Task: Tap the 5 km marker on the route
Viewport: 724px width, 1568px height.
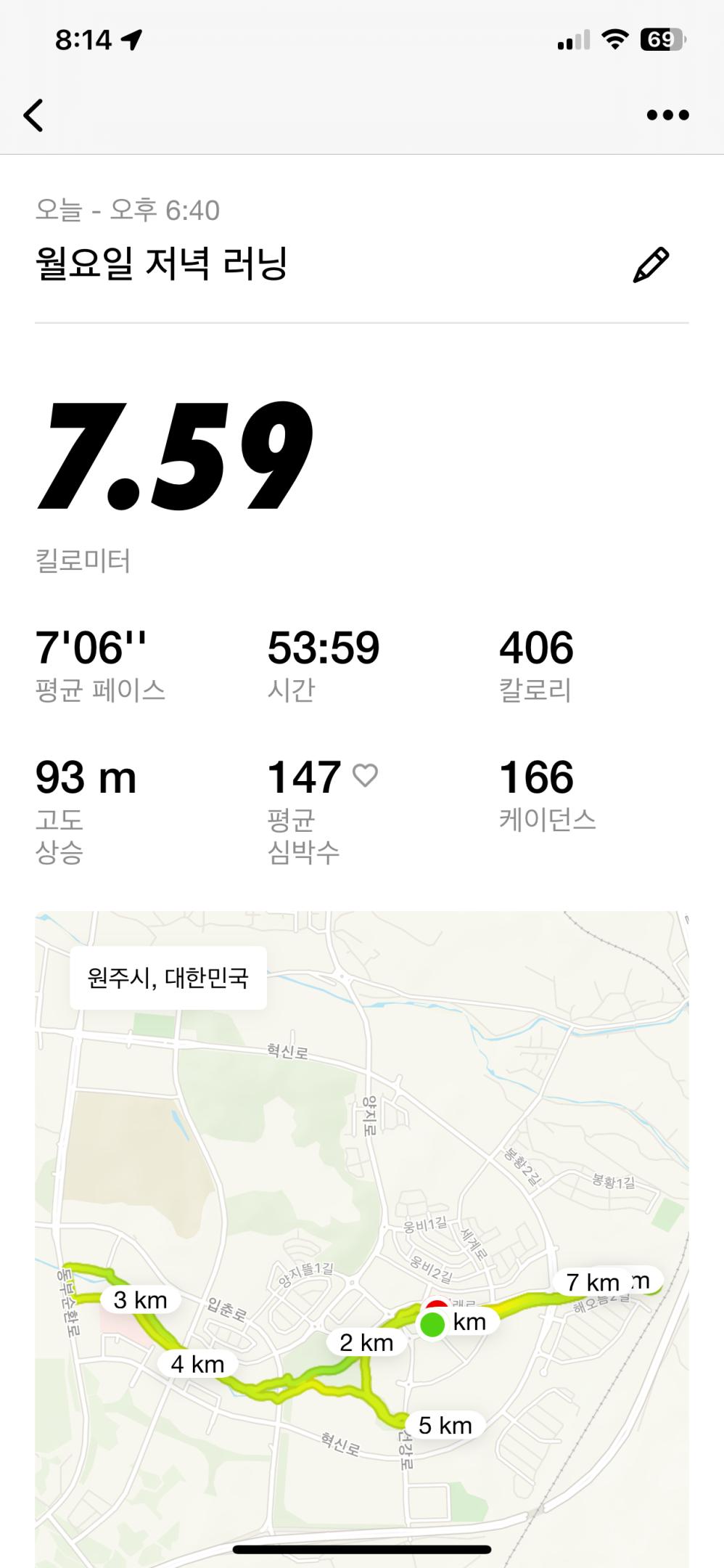Action: coord(445,1425)
